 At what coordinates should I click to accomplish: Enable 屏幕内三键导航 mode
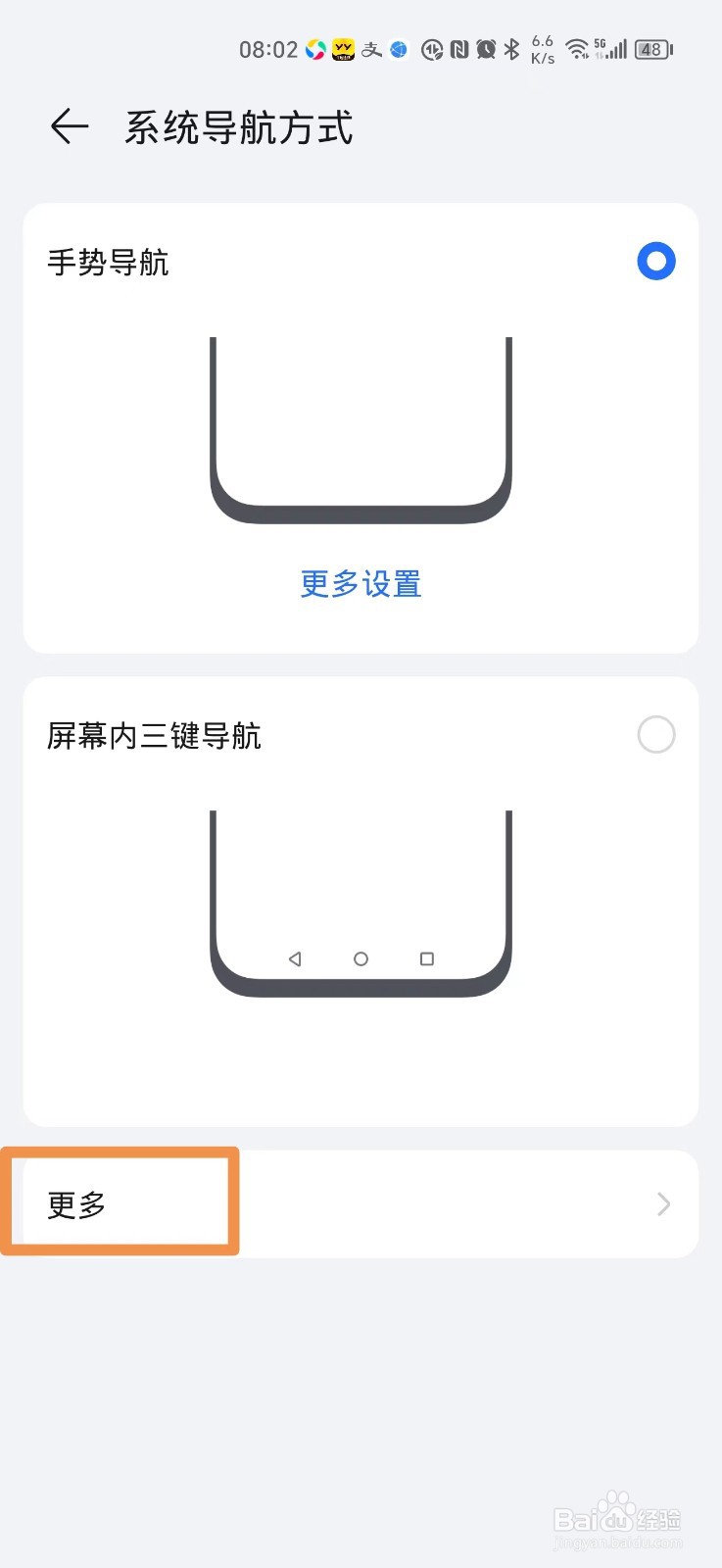(655, 735)
